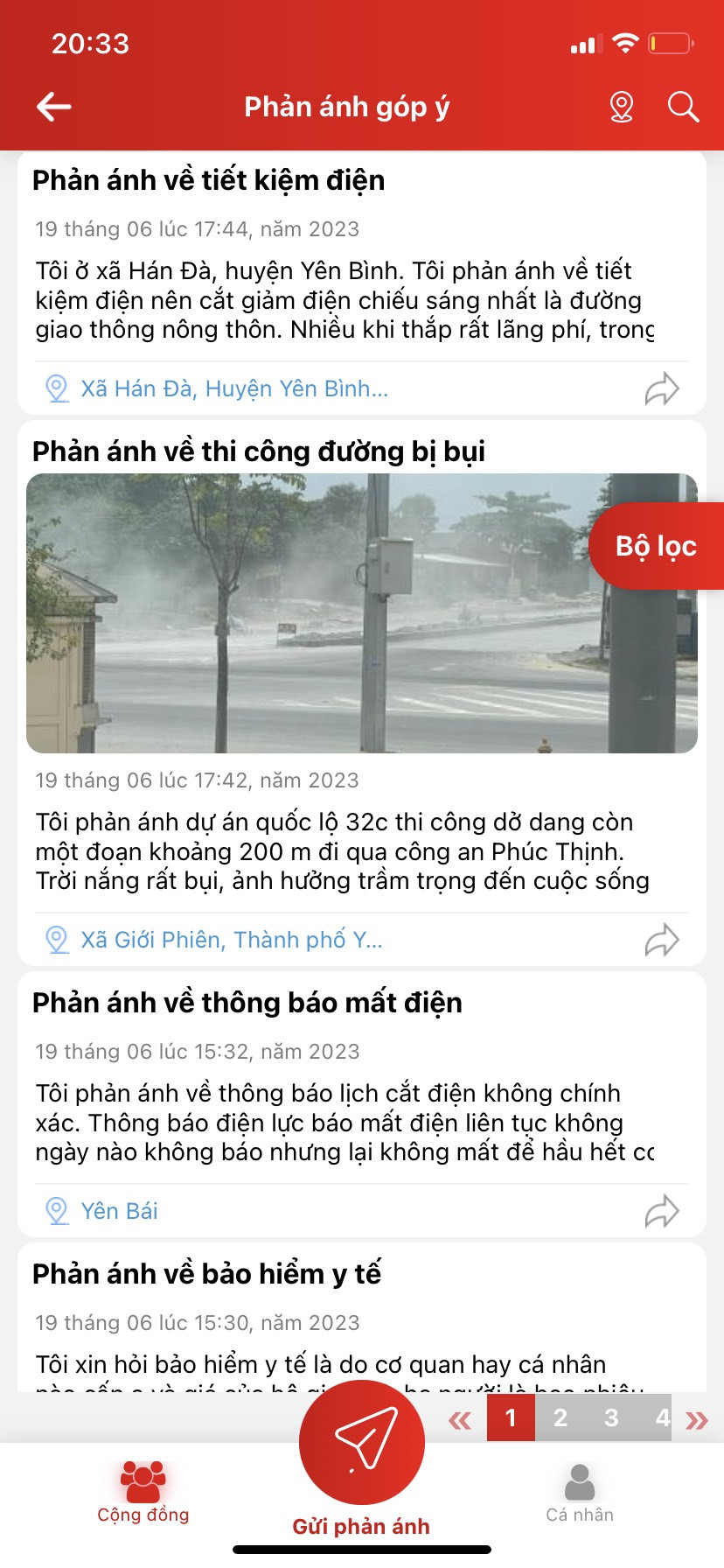Open report about bảo hiểm y tế
The height and width of the screenshot is (1568, 724).
(207, 1274)
